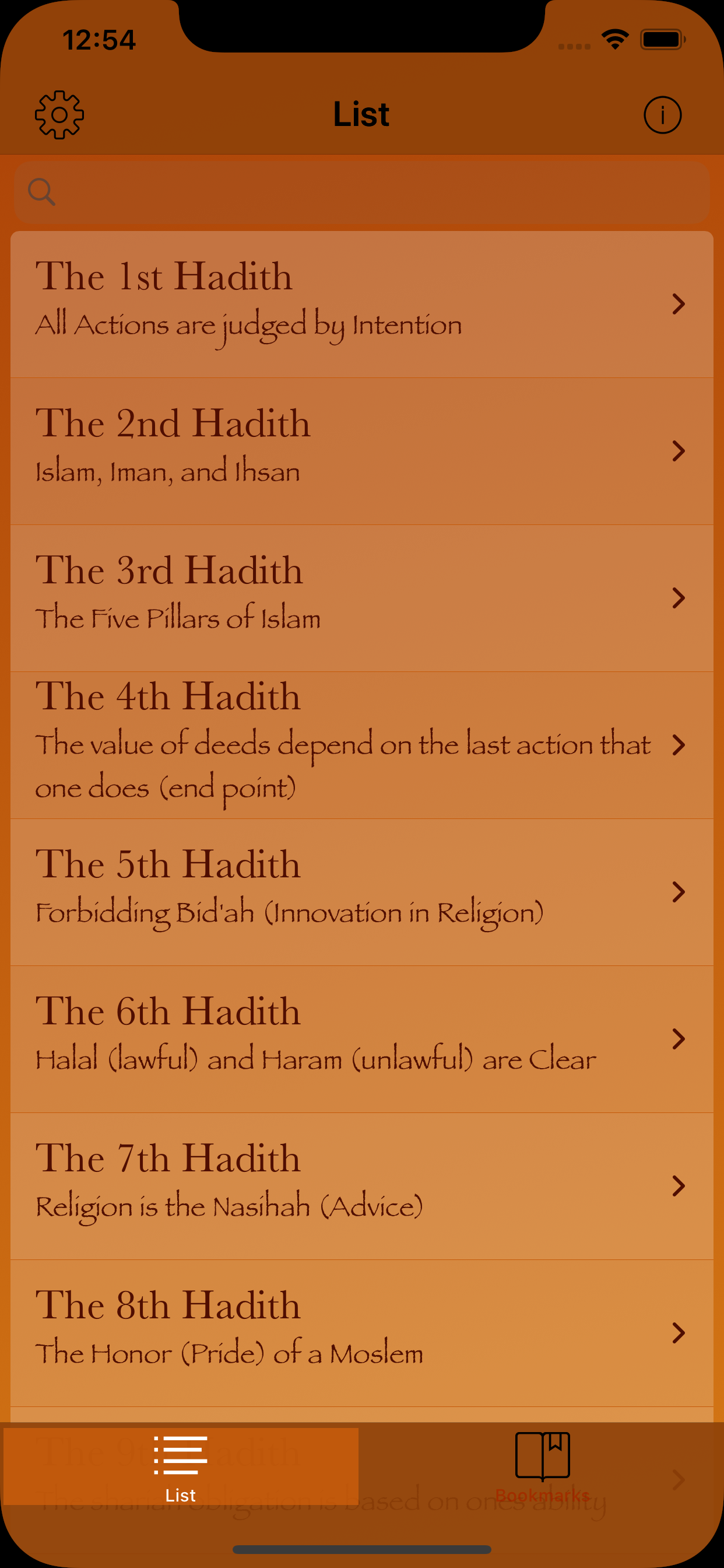Click the chevron for The 8th Hadith

pyautogui.click(x=679, y=1333)
